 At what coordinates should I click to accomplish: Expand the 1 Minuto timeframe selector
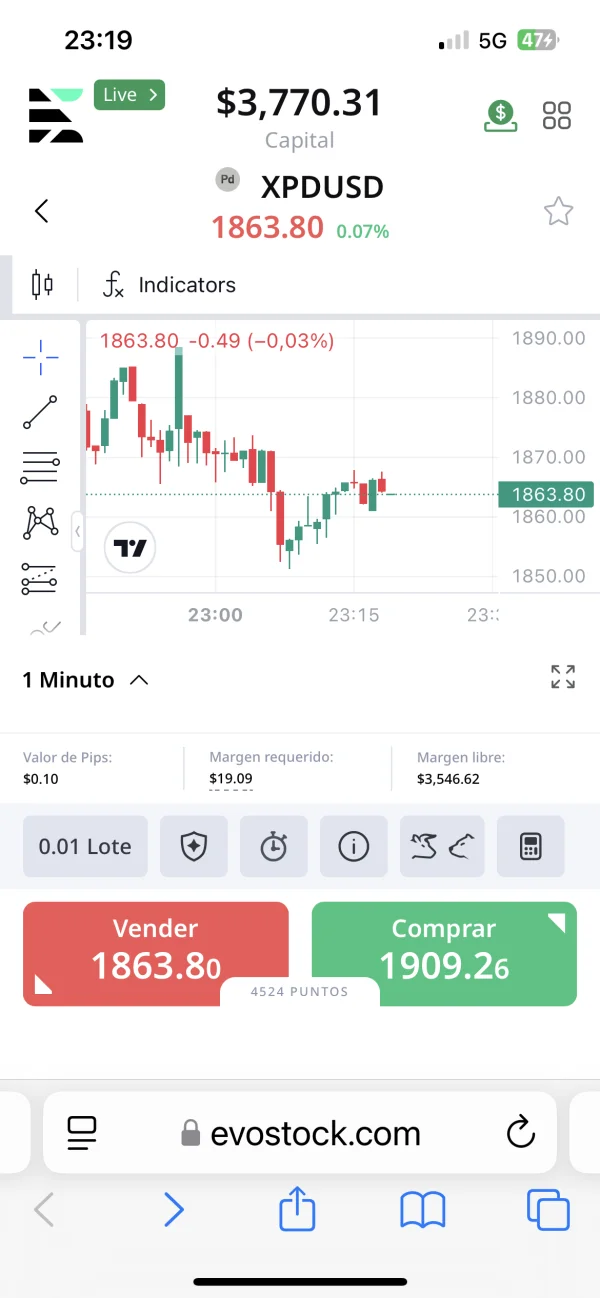[86, 680]
